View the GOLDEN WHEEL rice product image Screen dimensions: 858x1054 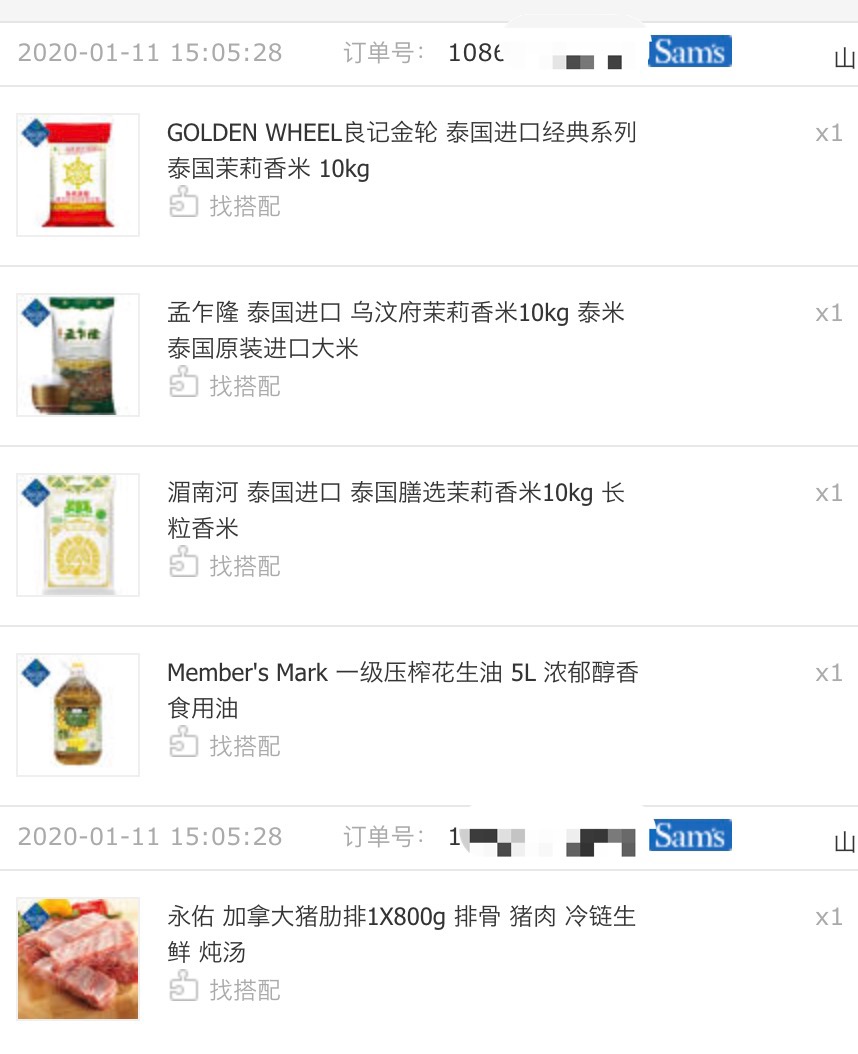pos(78,175)
